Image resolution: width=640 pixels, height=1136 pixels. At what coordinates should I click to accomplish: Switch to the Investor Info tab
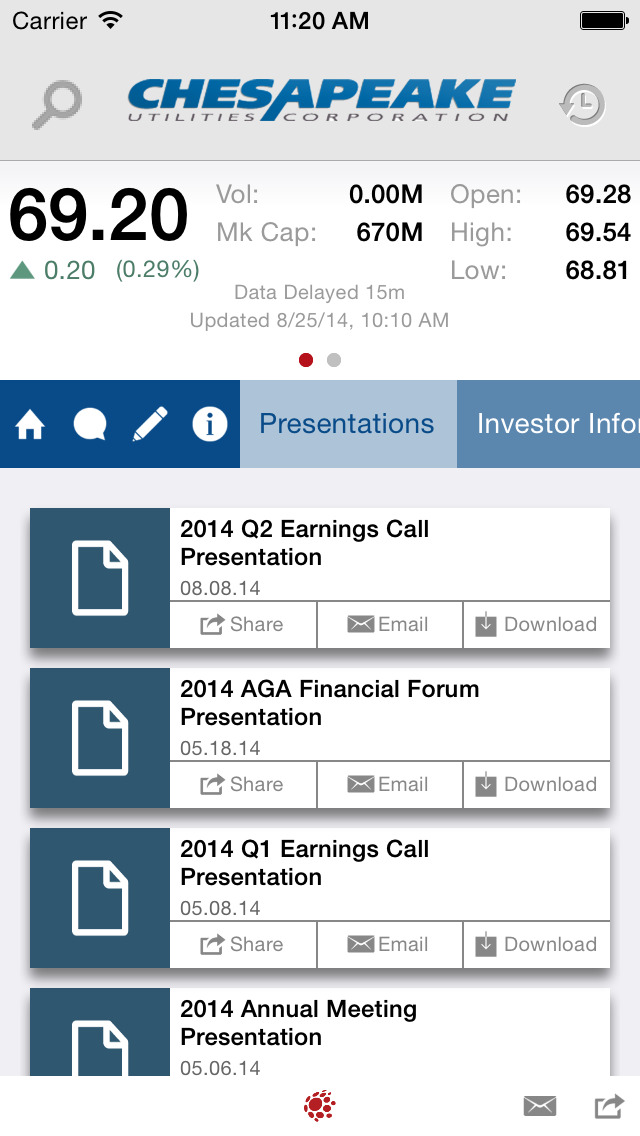click(549, 424)
